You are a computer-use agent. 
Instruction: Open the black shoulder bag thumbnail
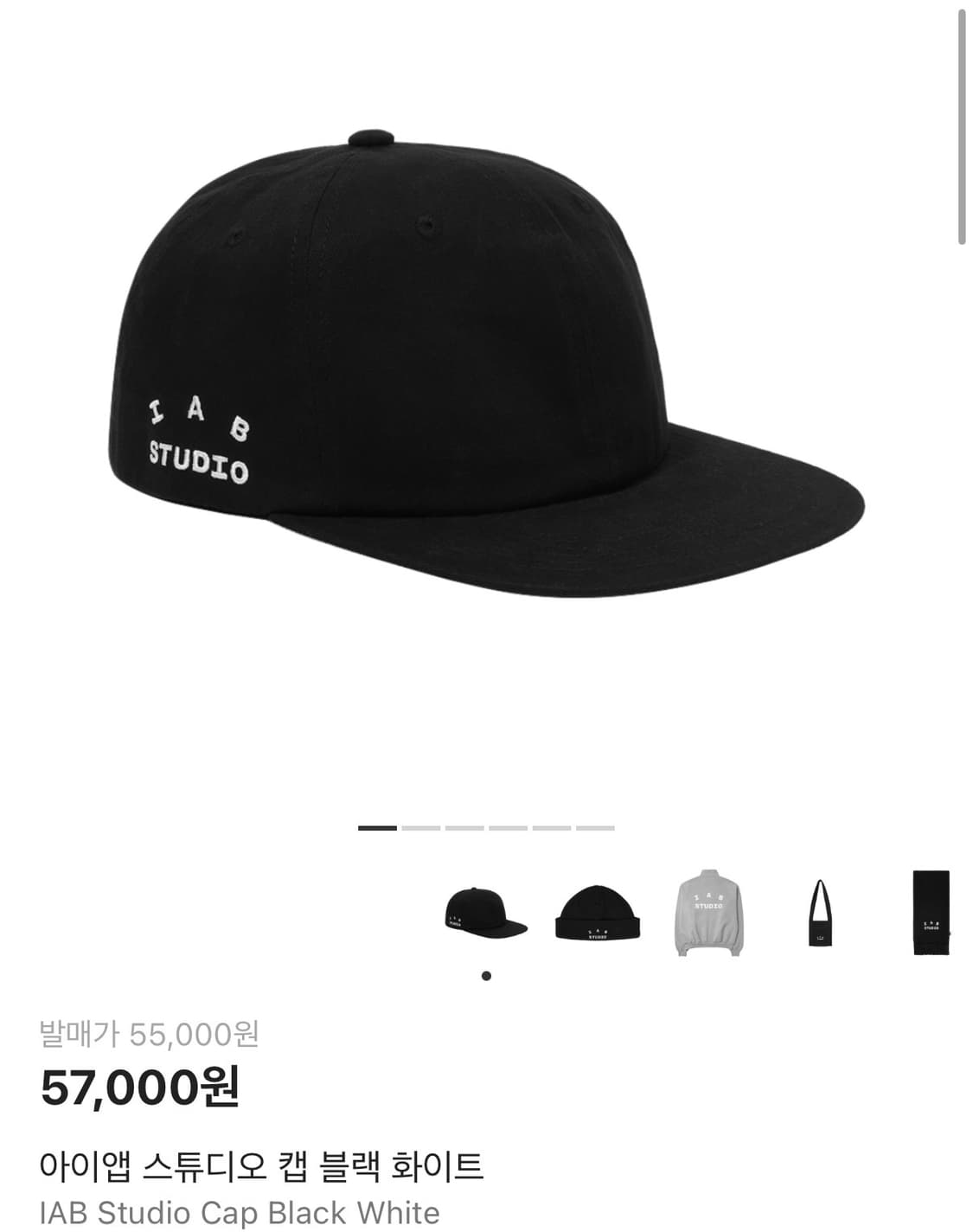click(818, 914)
